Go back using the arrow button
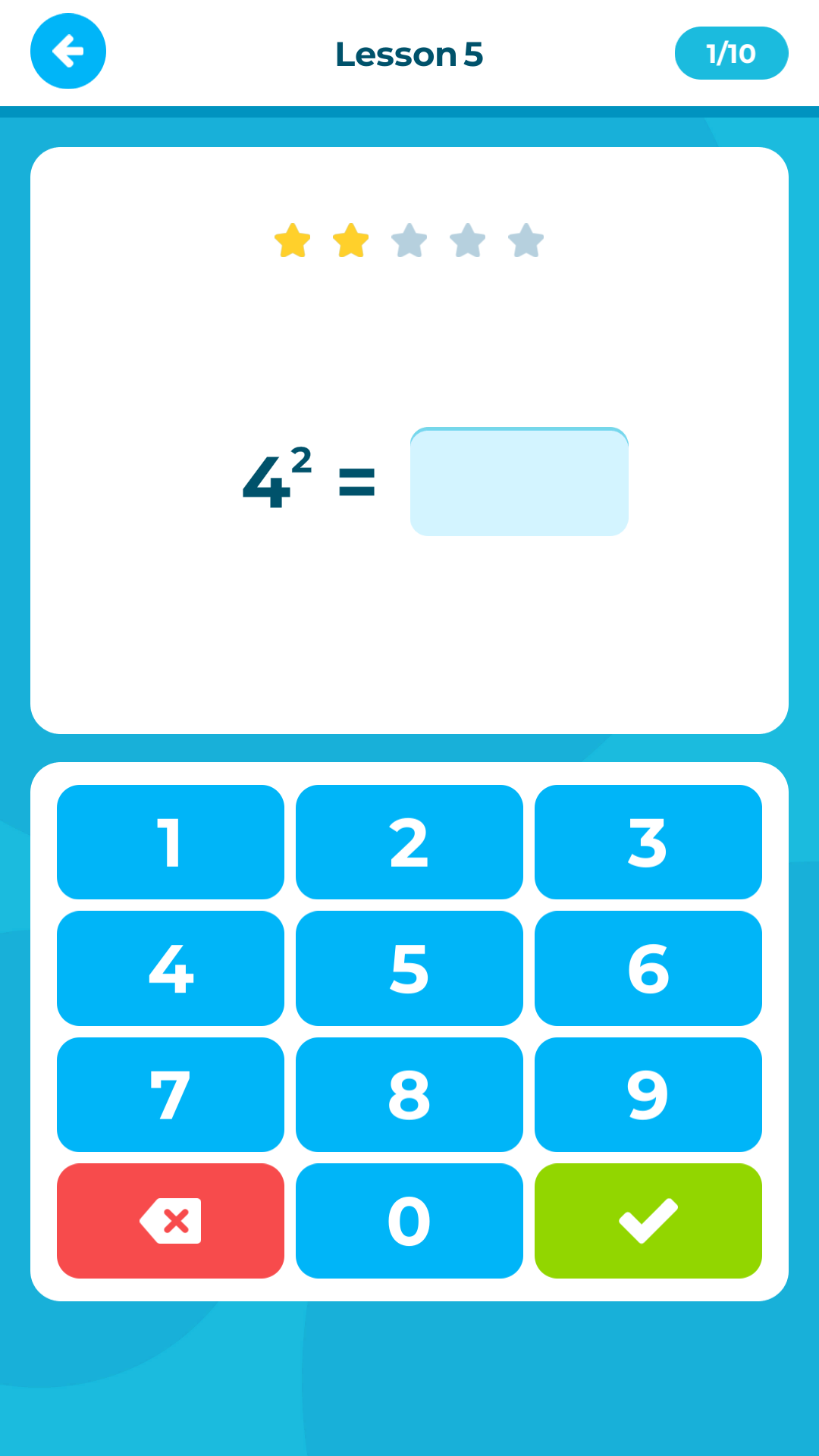 pos(68,52)
